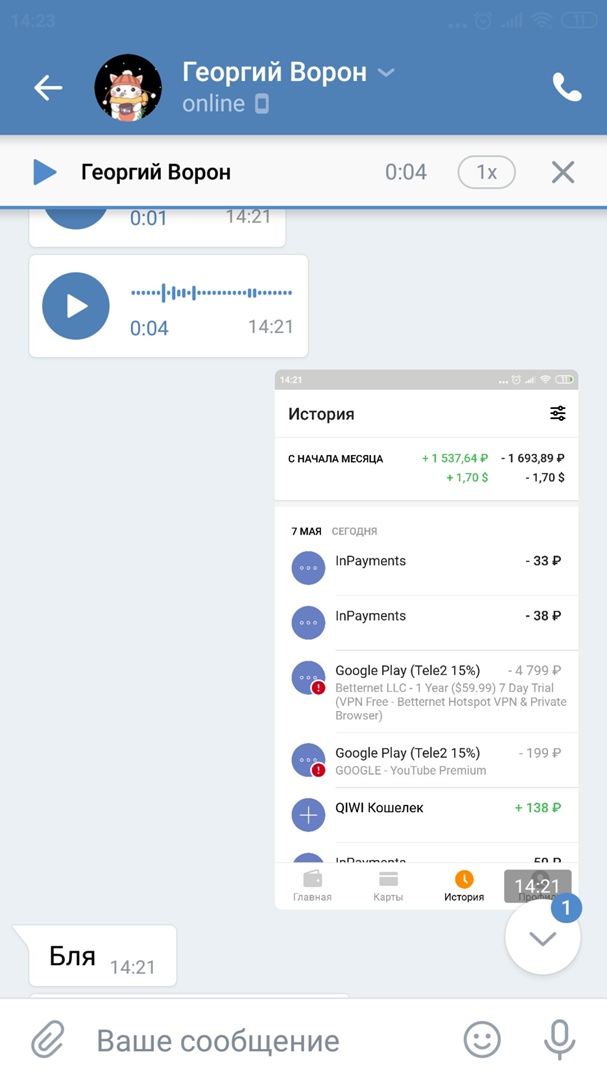Type in the Ваше сообщение field

260,1040
